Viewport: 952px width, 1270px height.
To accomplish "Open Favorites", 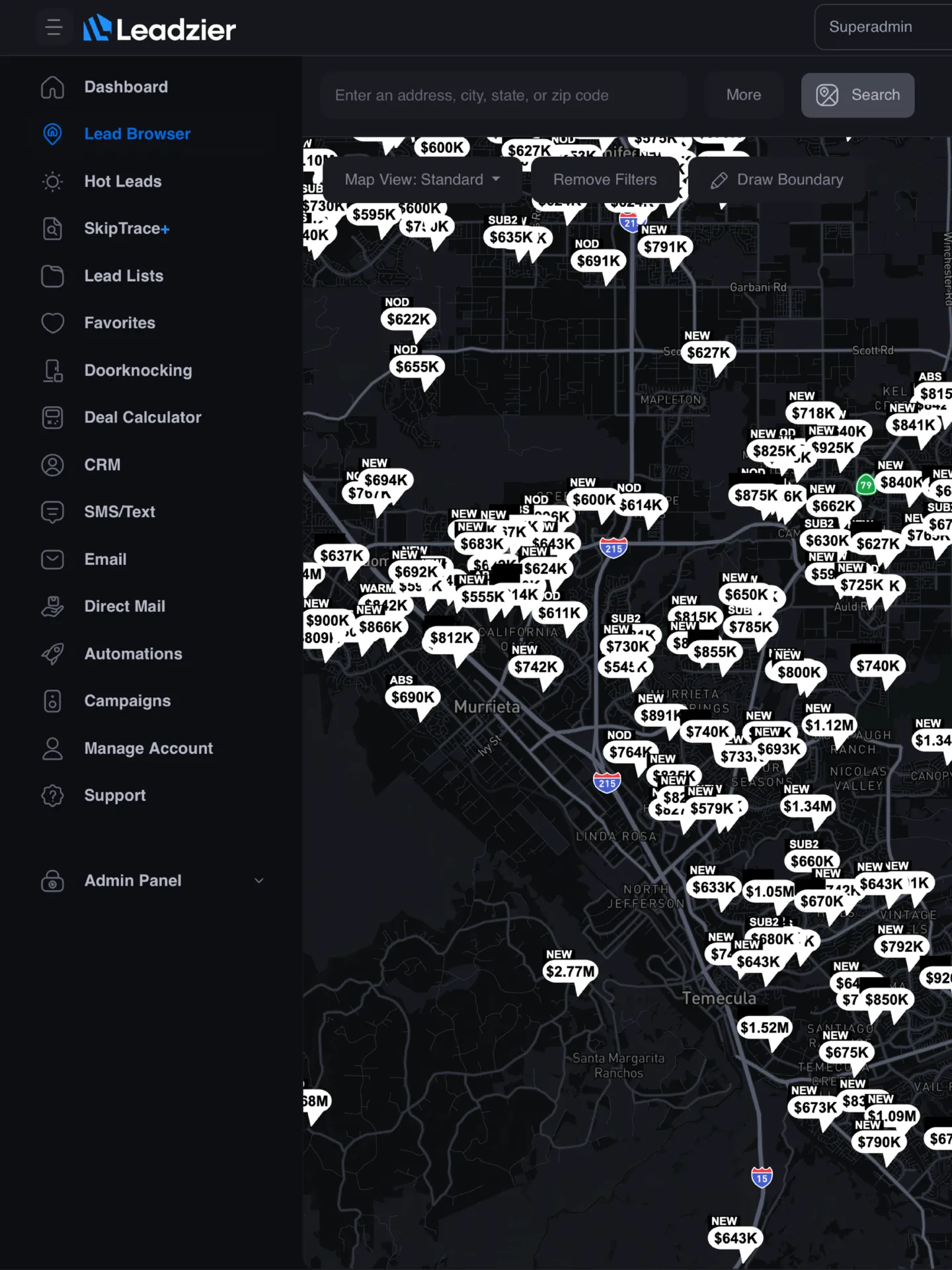I will [x=120, y=323].
